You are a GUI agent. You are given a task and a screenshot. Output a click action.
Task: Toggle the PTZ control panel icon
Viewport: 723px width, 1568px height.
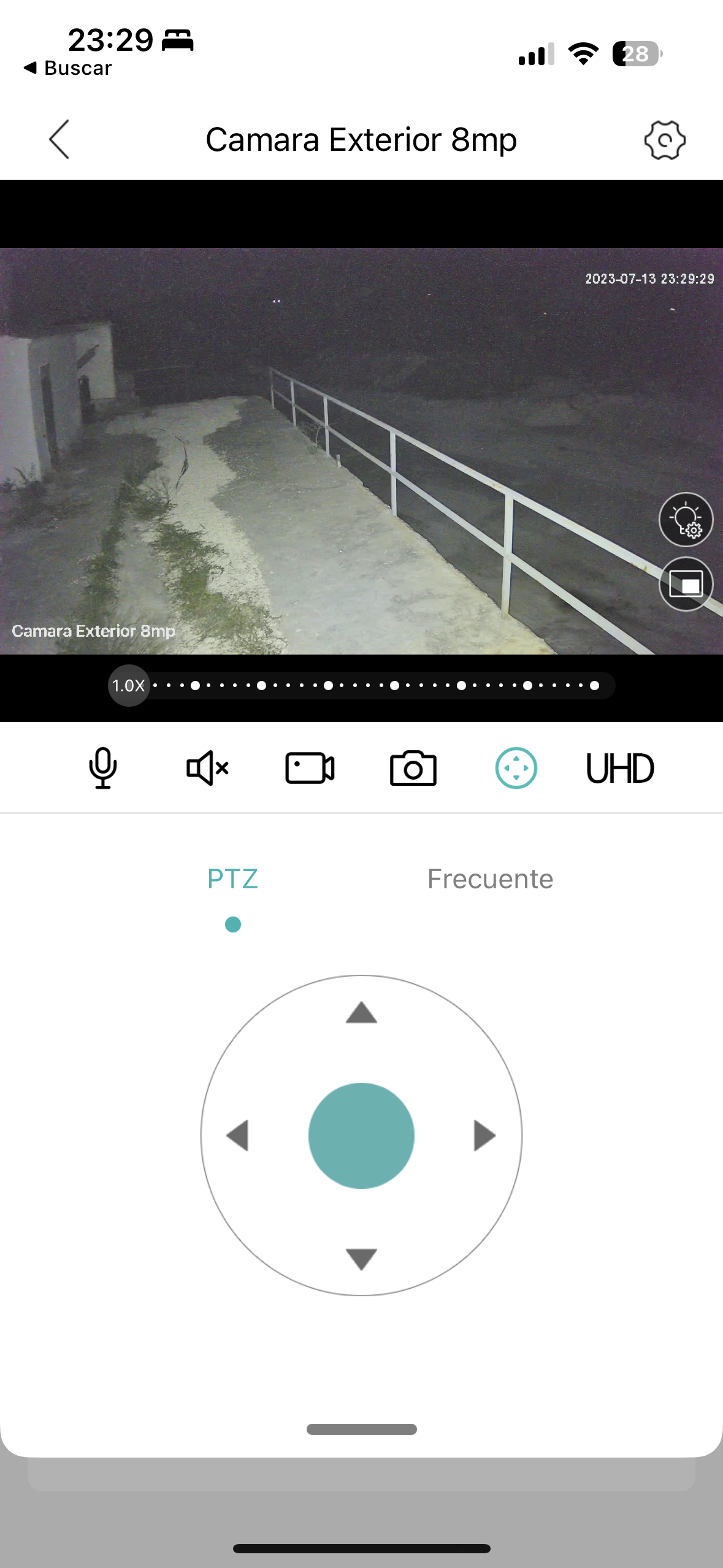point(516,768)
